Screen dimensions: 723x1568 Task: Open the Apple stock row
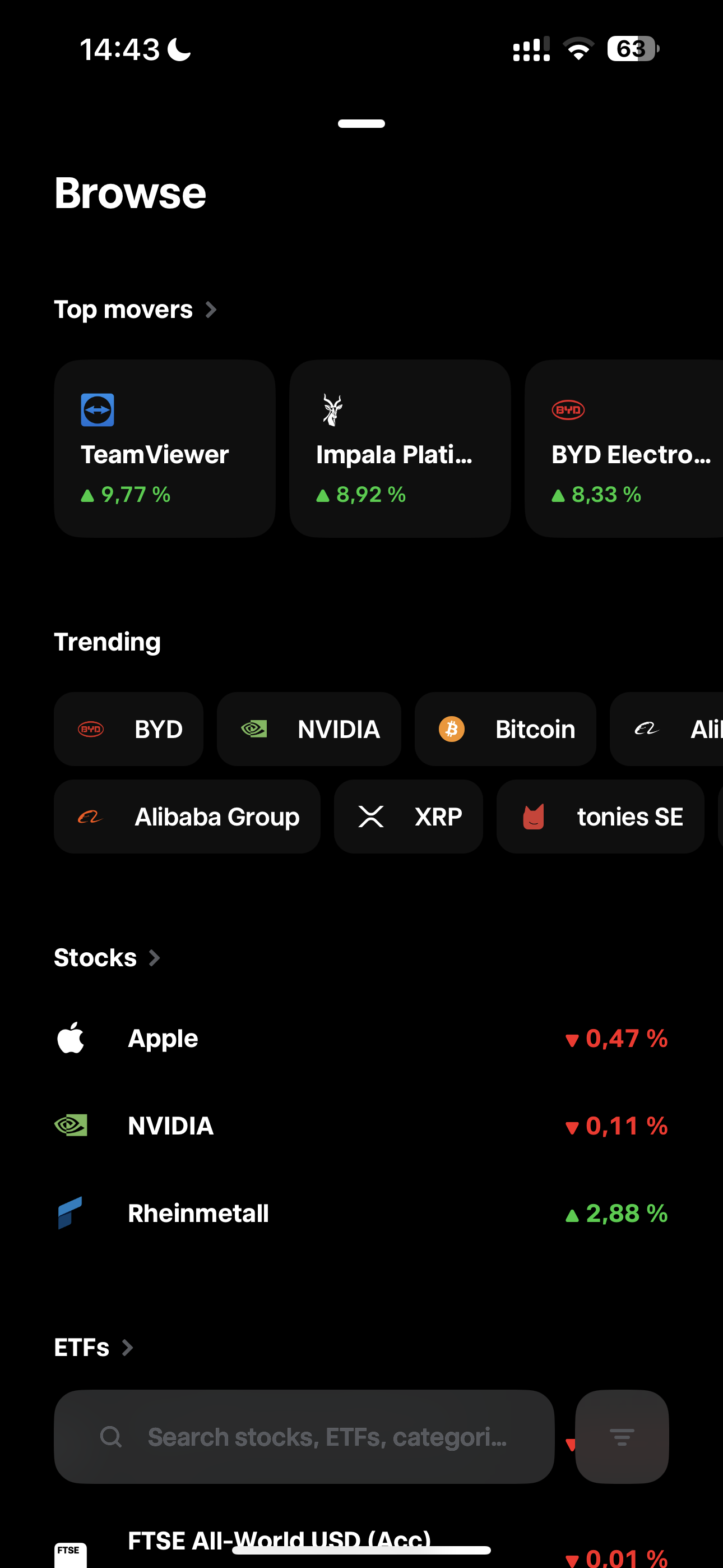point(361,1038)
